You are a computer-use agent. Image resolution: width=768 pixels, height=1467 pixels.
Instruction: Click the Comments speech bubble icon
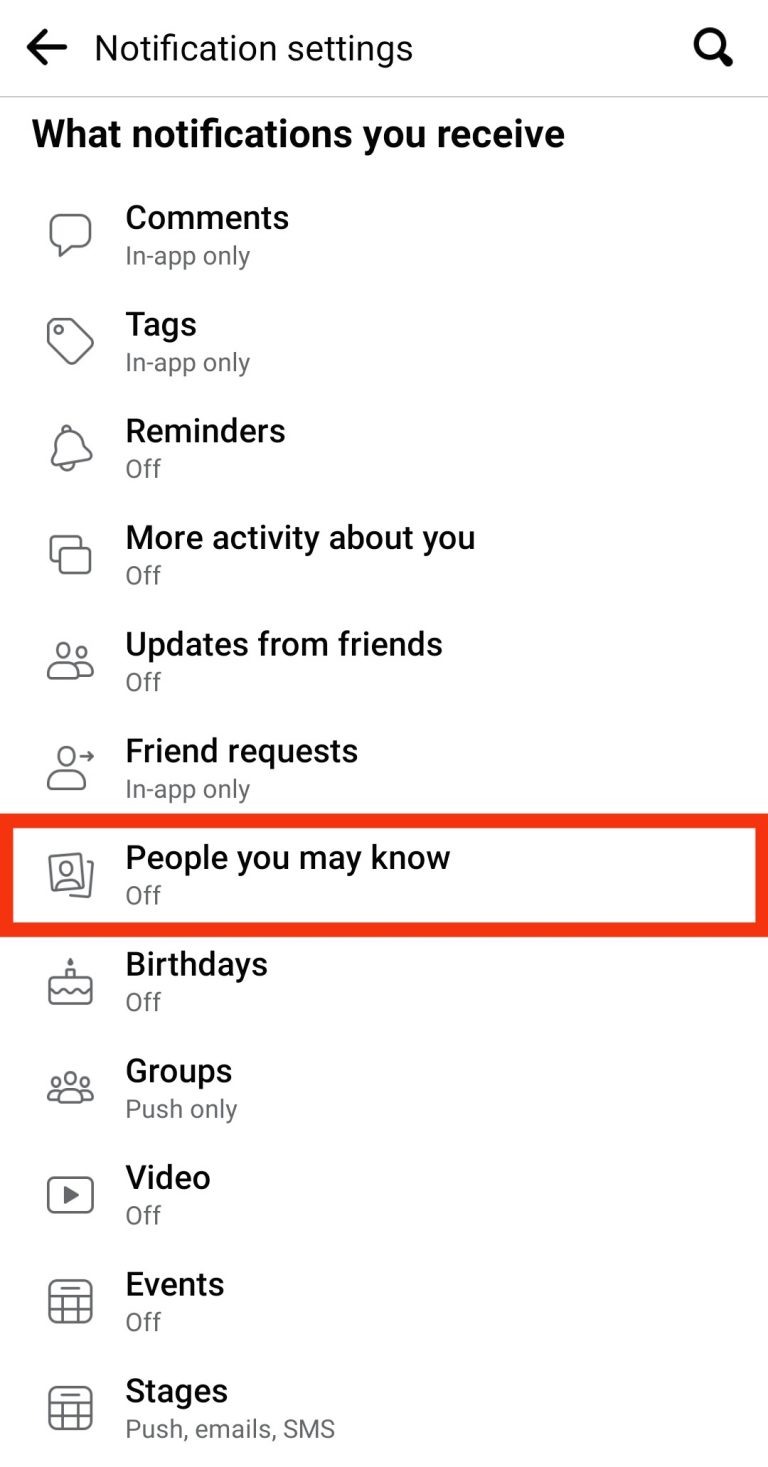pos(69,234)
